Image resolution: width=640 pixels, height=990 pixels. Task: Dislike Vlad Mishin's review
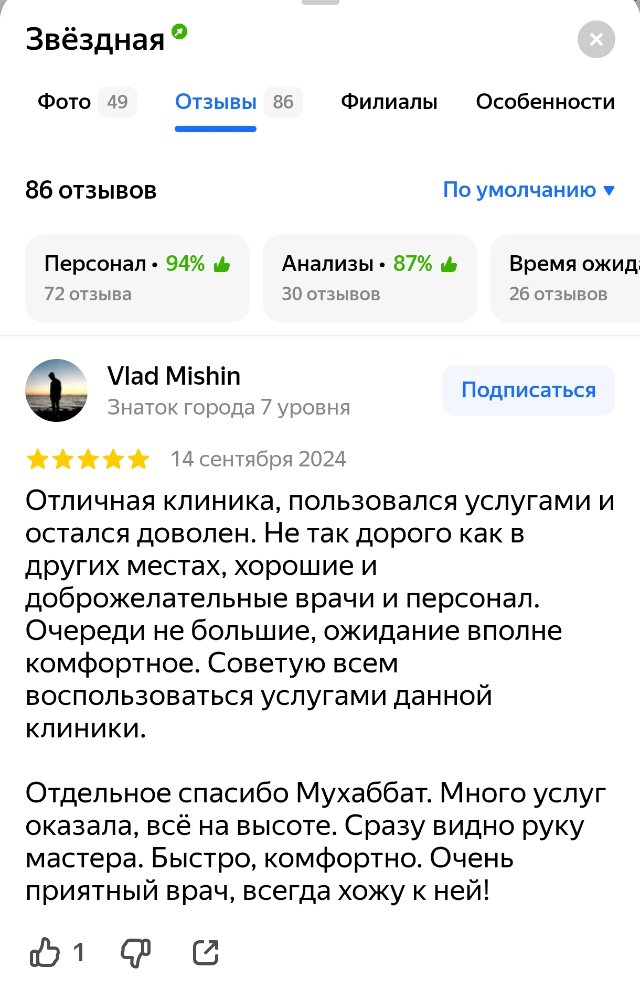tap(136, 953)
